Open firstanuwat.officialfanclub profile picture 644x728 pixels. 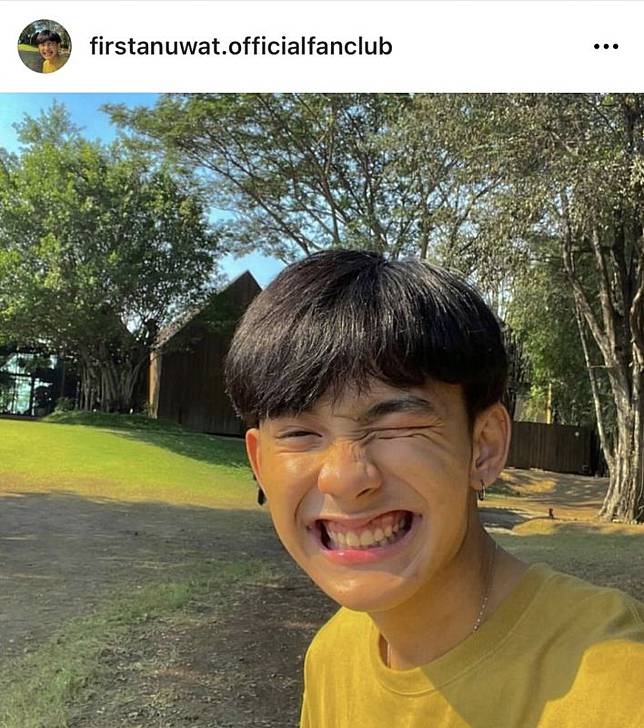44,46
